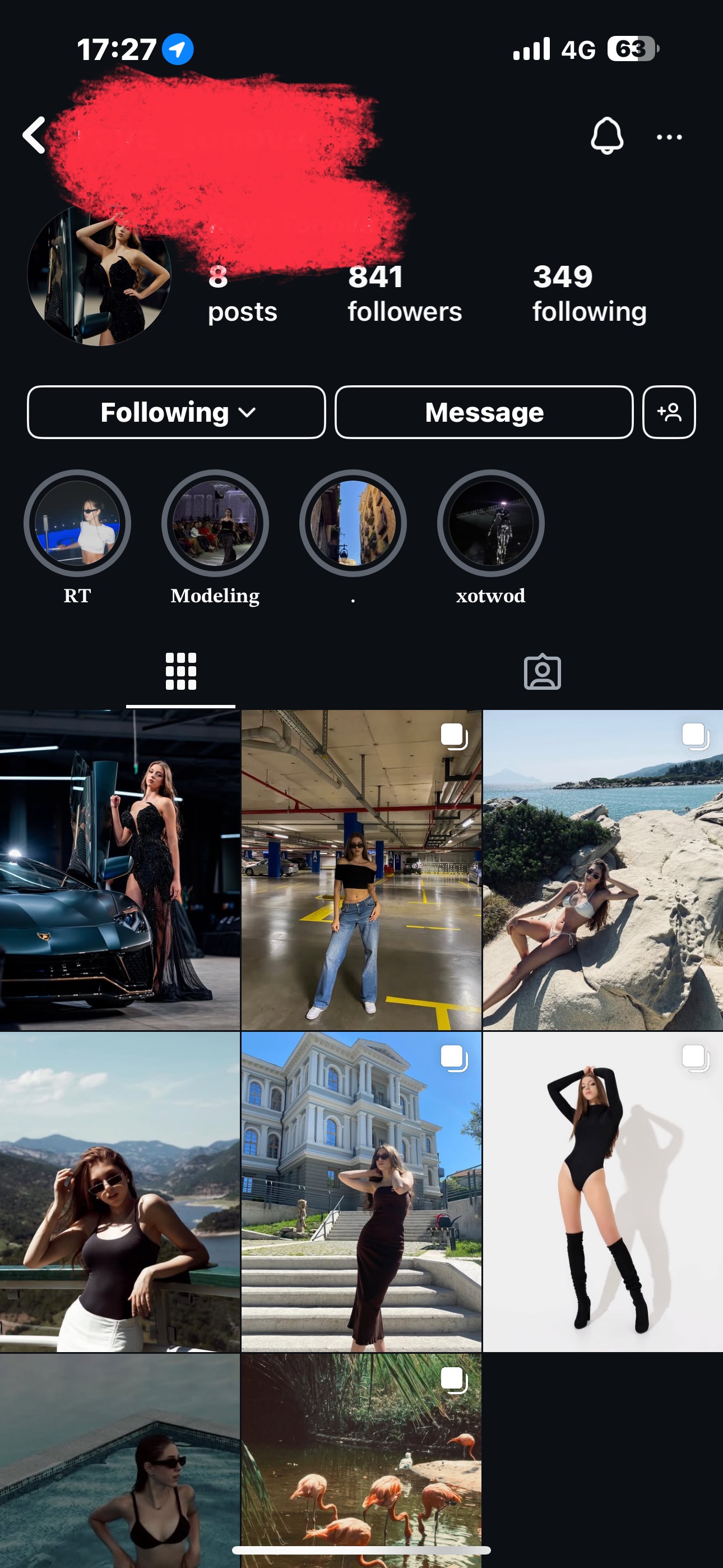Open the three-dot overflow menu

[669, 137]
